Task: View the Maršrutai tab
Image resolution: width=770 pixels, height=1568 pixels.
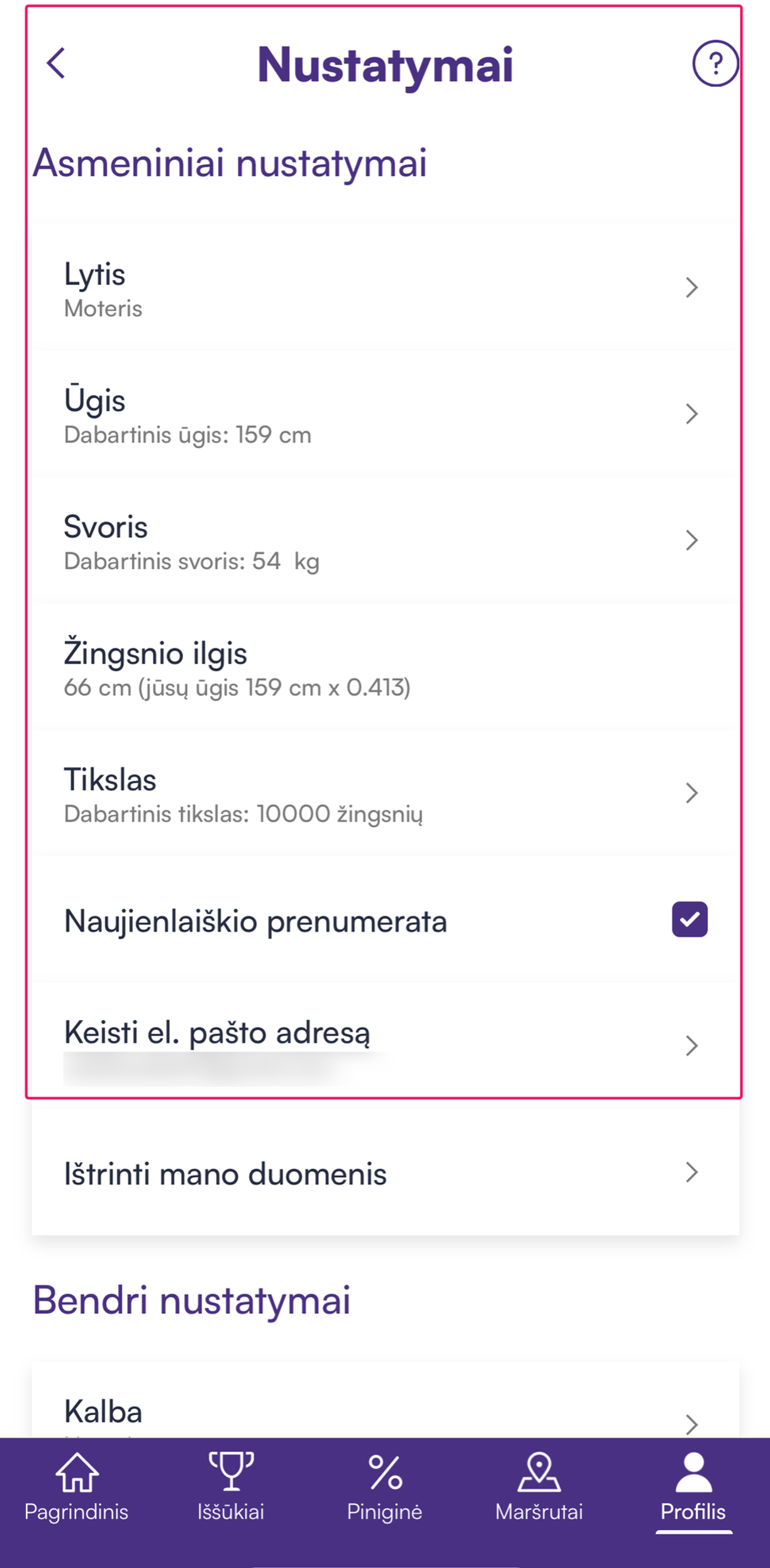Action: [539, 1487]
